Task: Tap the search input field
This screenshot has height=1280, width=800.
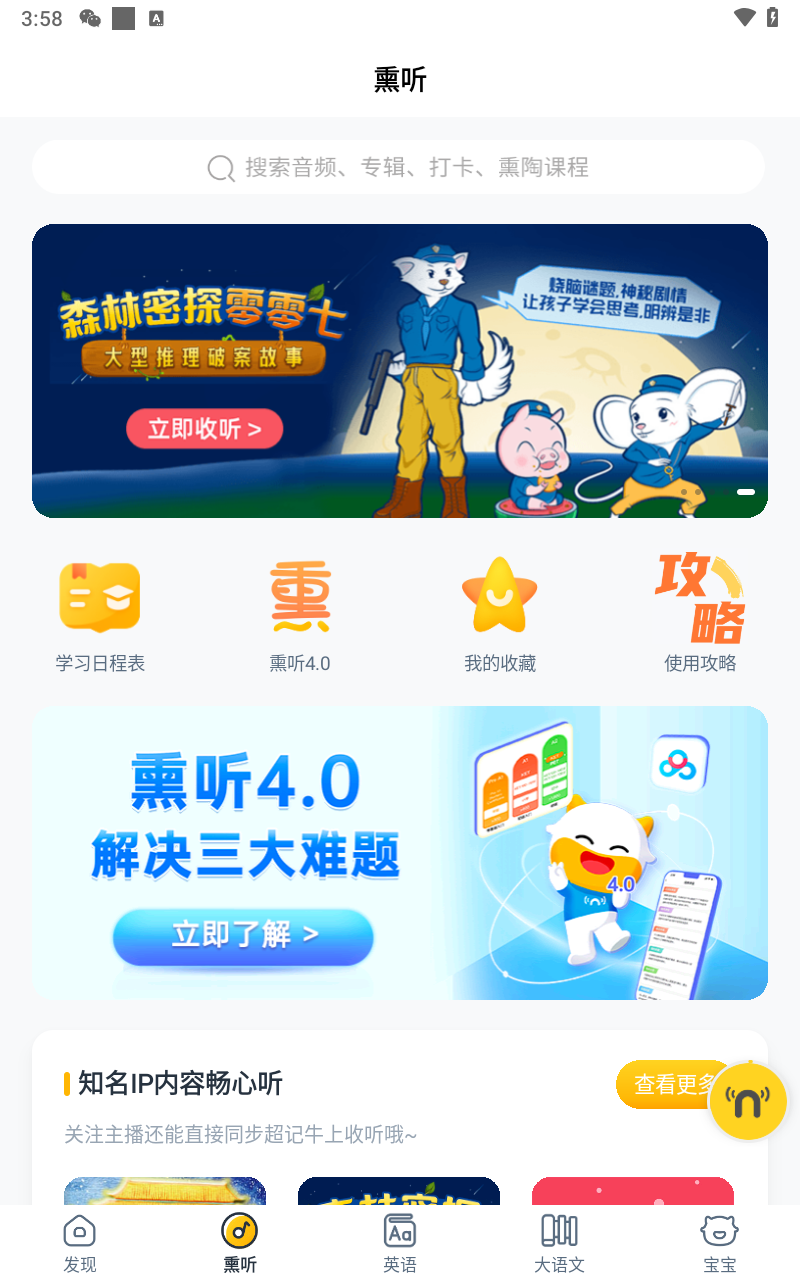Action: [400, 167]
